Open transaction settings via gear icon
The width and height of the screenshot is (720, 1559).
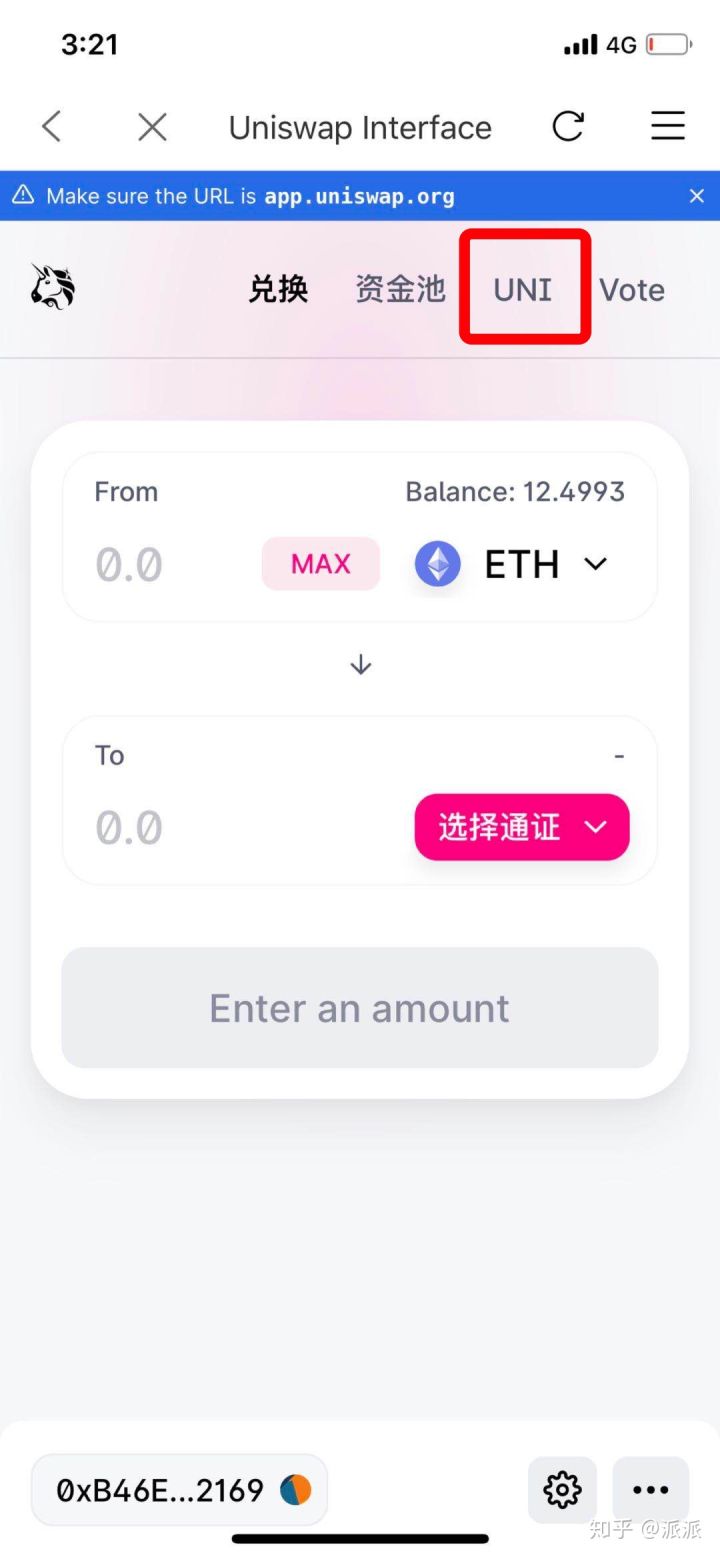561,1489
